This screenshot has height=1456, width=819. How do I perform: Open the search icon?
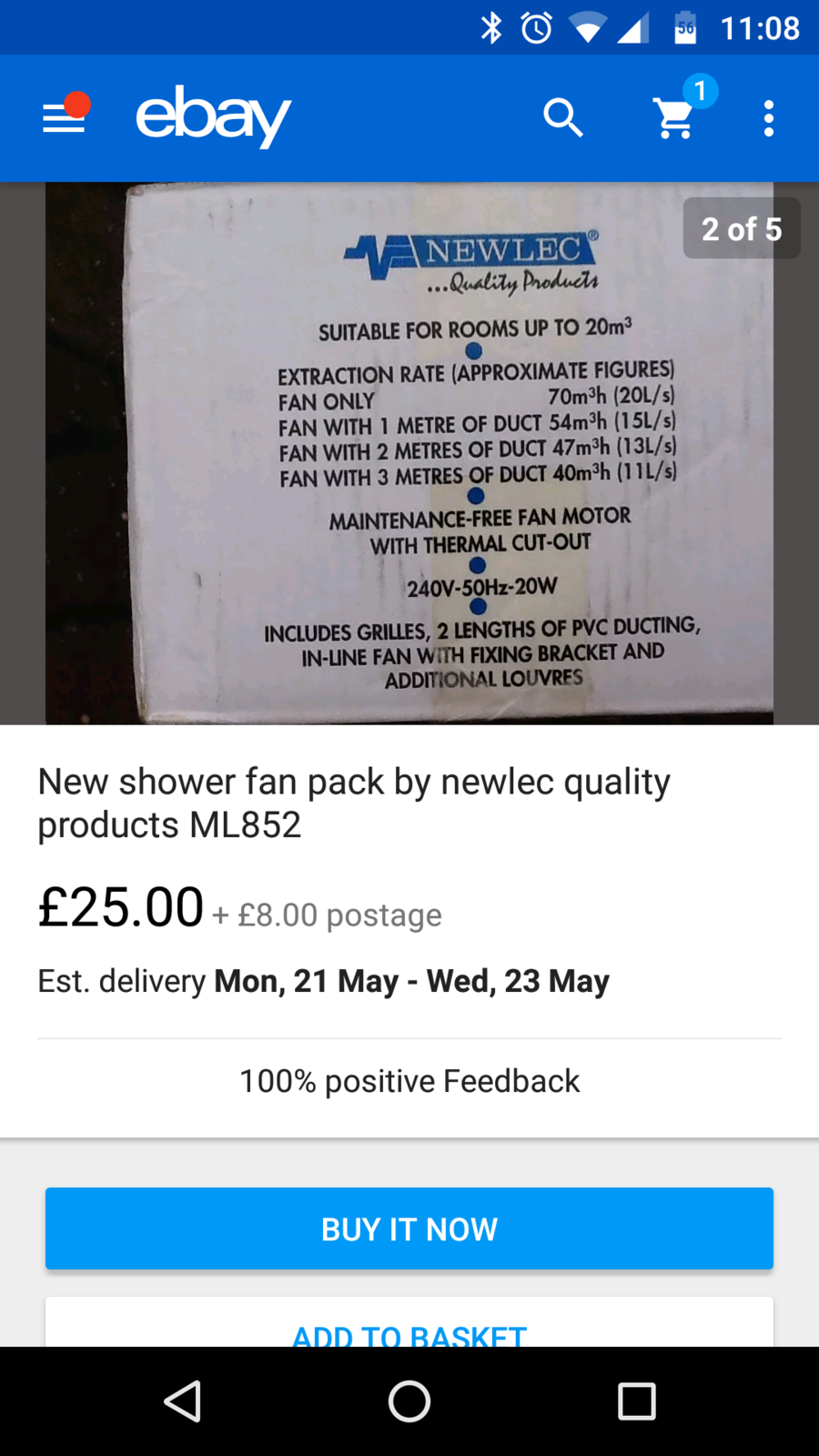pos(563,118)
